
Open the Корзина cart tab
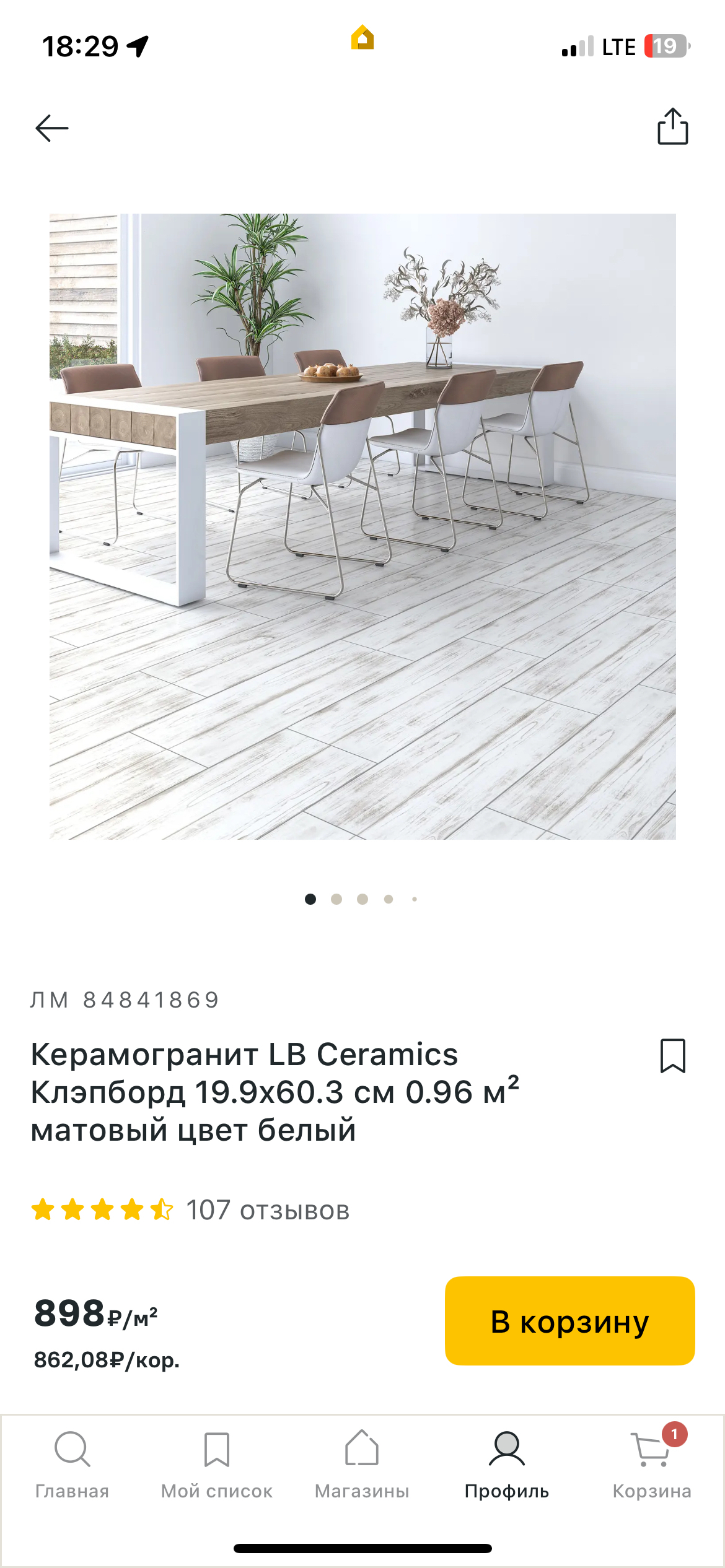point(652,1465)
